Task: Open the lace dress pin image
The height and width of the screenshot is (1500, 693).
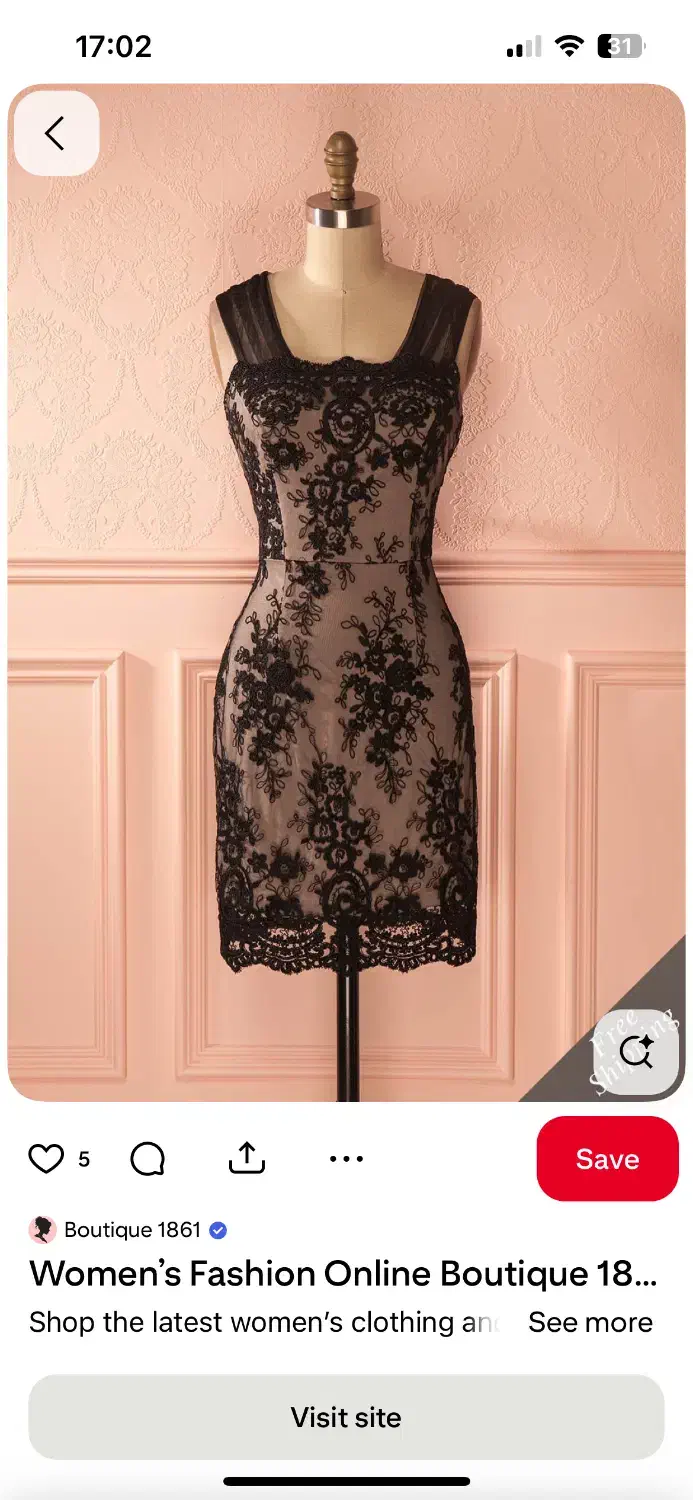Action: tap(346, 592)
